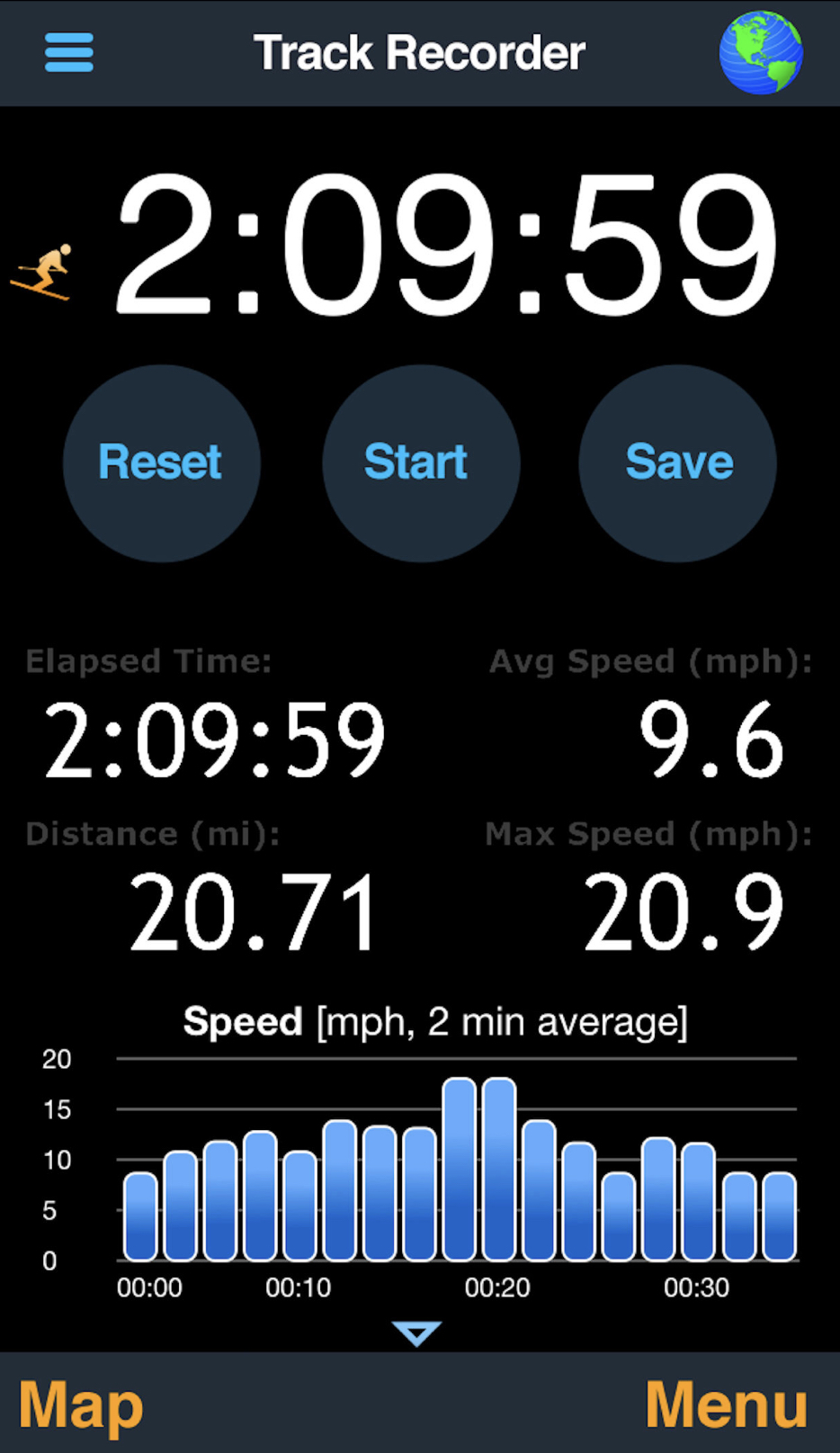
Task: Open the globe map icon
Action: 760,53
